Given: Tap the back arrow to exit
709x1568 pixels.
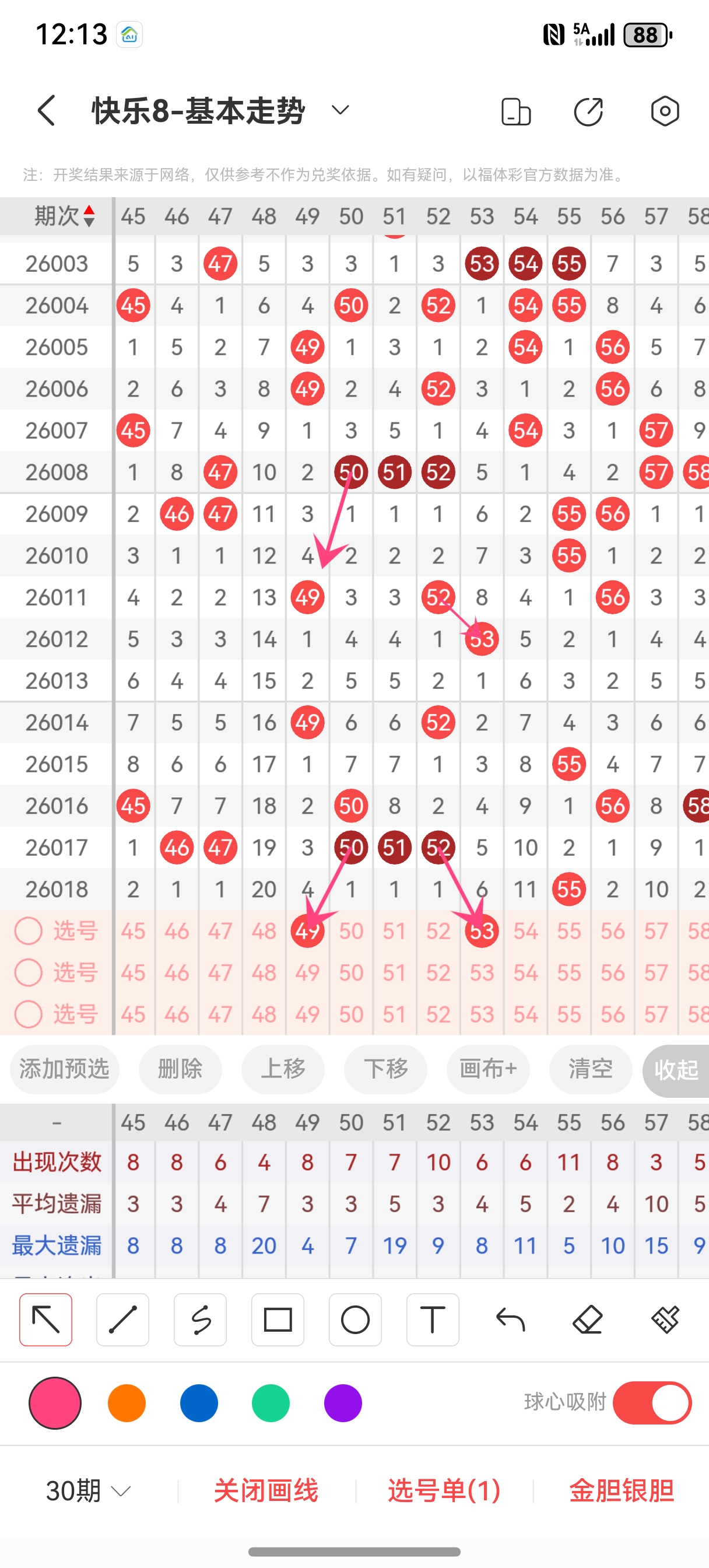Looking at the screenshot, I should point(45,110).
